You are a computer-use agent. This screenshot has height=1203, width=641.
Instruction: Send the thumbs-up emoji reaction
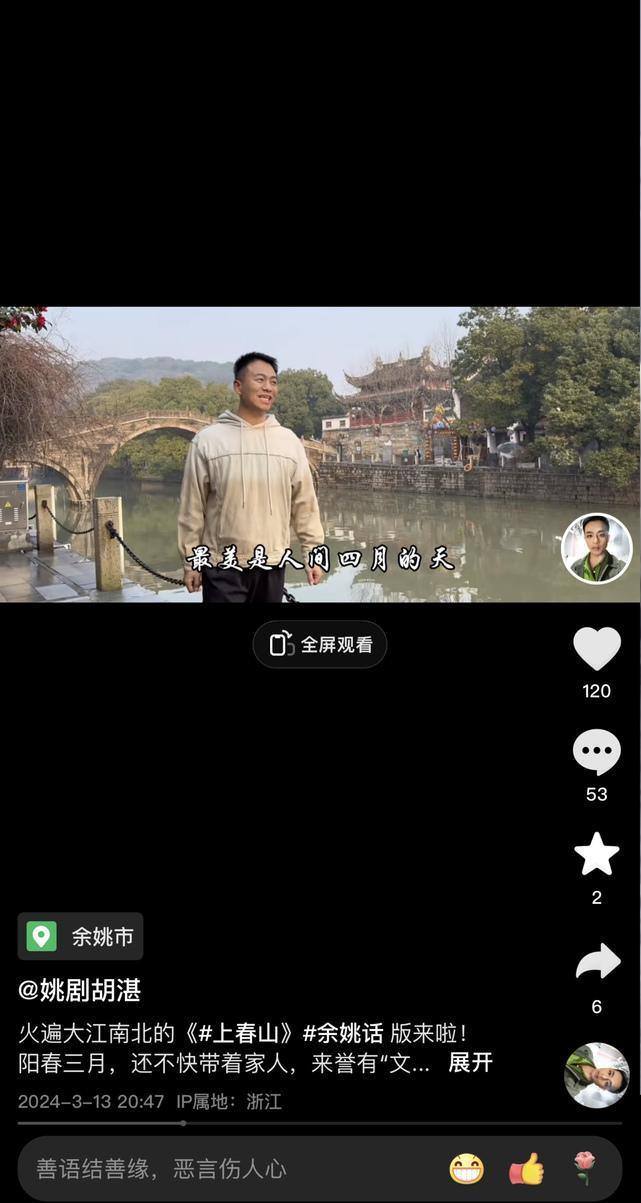526,1168
